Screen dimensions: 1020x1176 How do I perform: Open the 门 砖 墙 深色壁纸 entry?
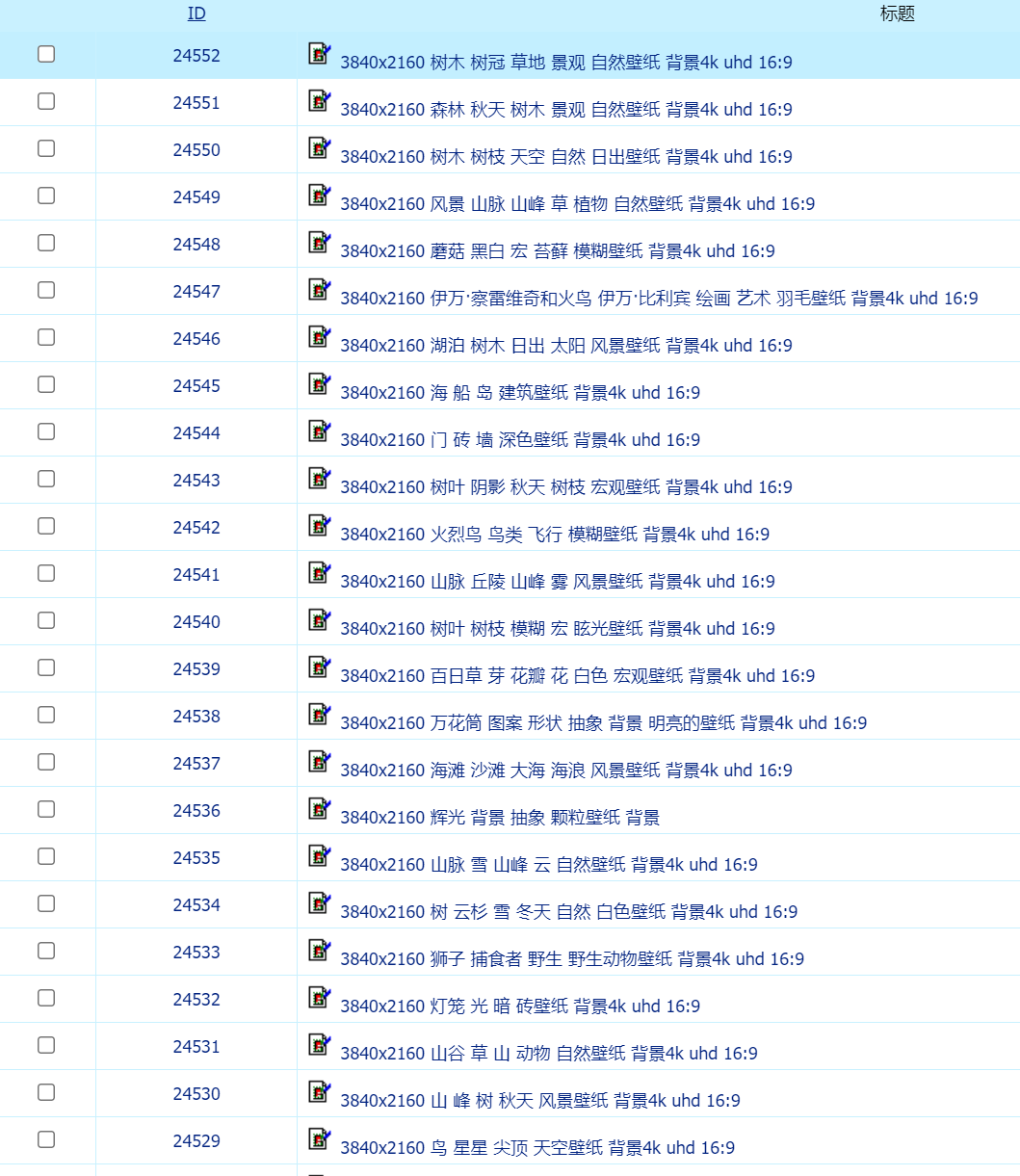click(519, 440)
